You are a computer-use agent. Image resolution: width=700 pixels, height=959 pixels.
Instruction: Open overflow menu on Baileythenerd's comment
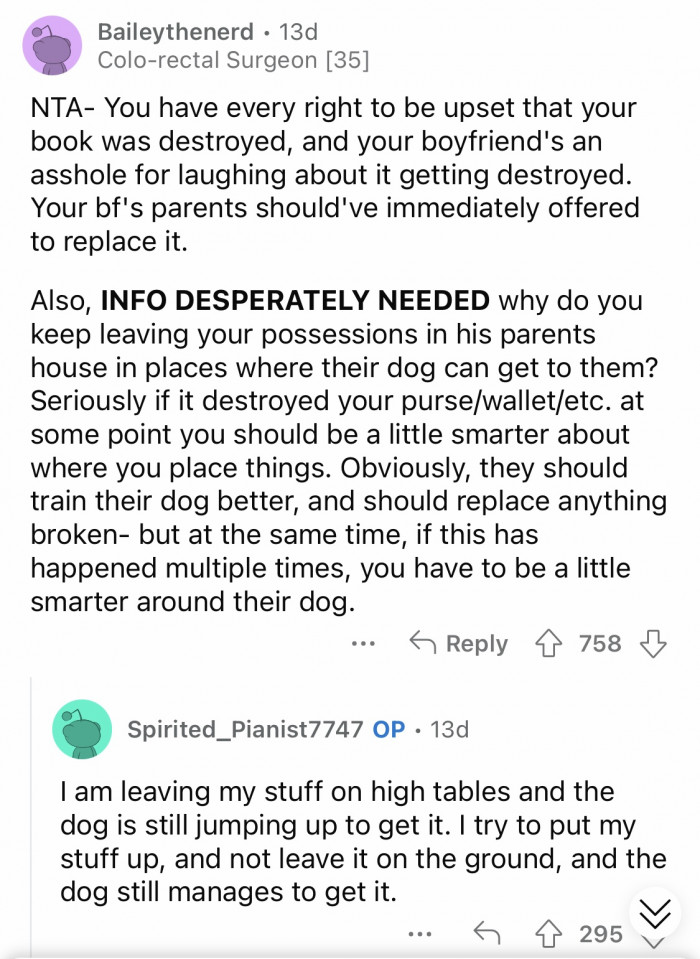point(362,644)
